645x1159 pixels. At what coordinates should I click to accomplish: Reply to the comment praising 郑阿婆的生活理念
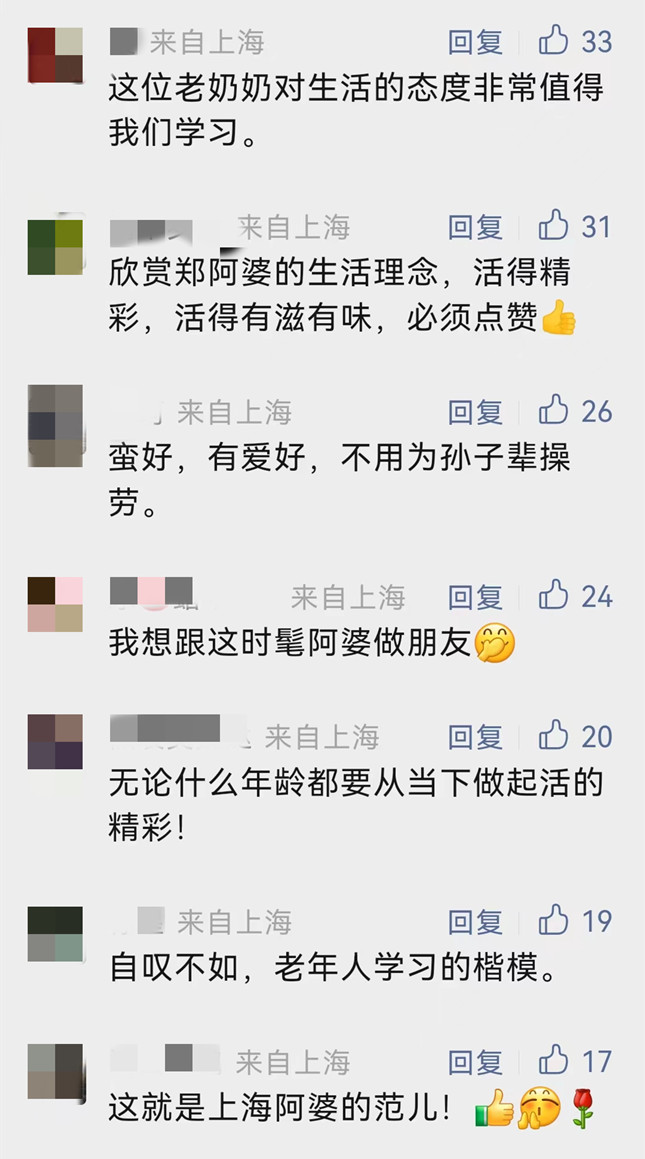click(x=475, y=227)
